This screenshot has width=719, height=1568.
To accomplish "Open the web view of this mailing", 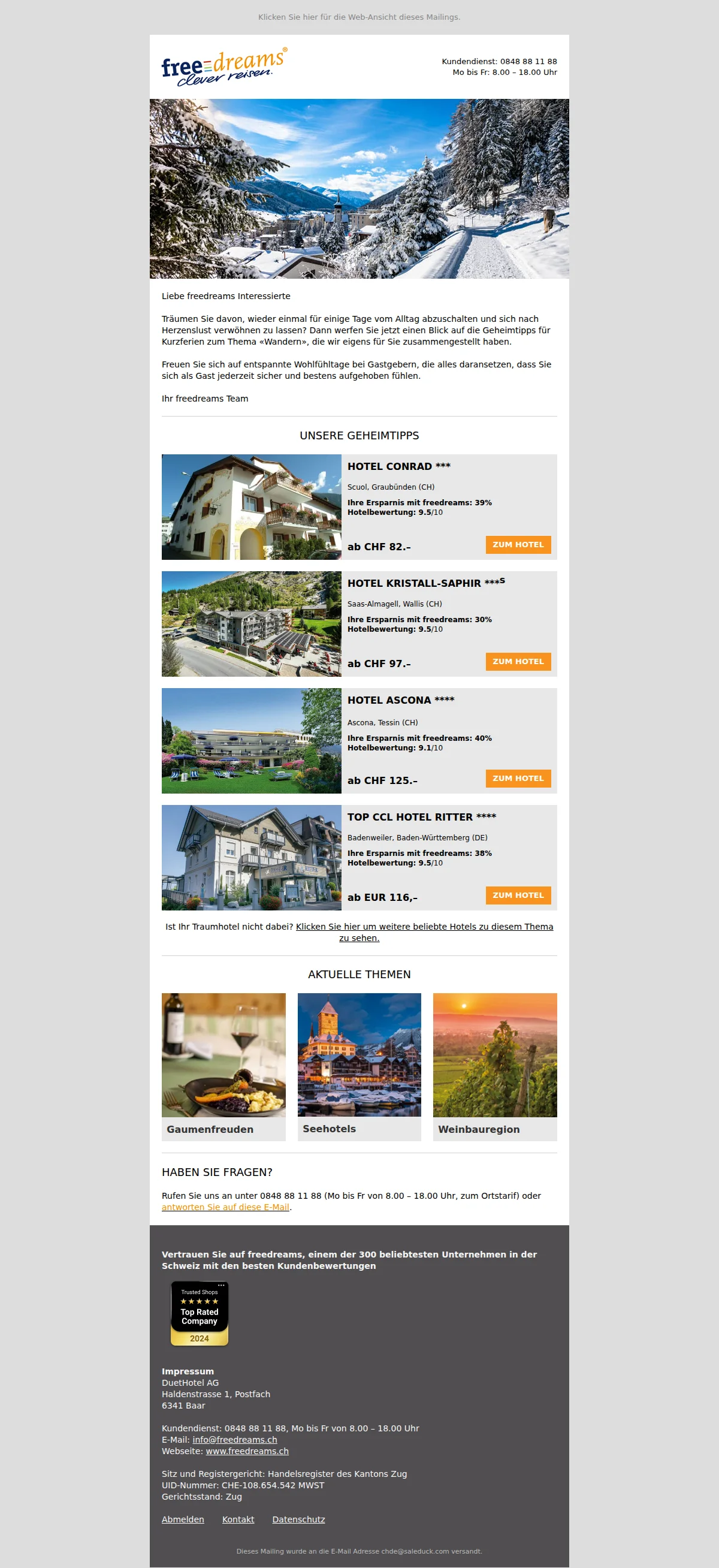I will pyautogui.click(x=359, y=17).
